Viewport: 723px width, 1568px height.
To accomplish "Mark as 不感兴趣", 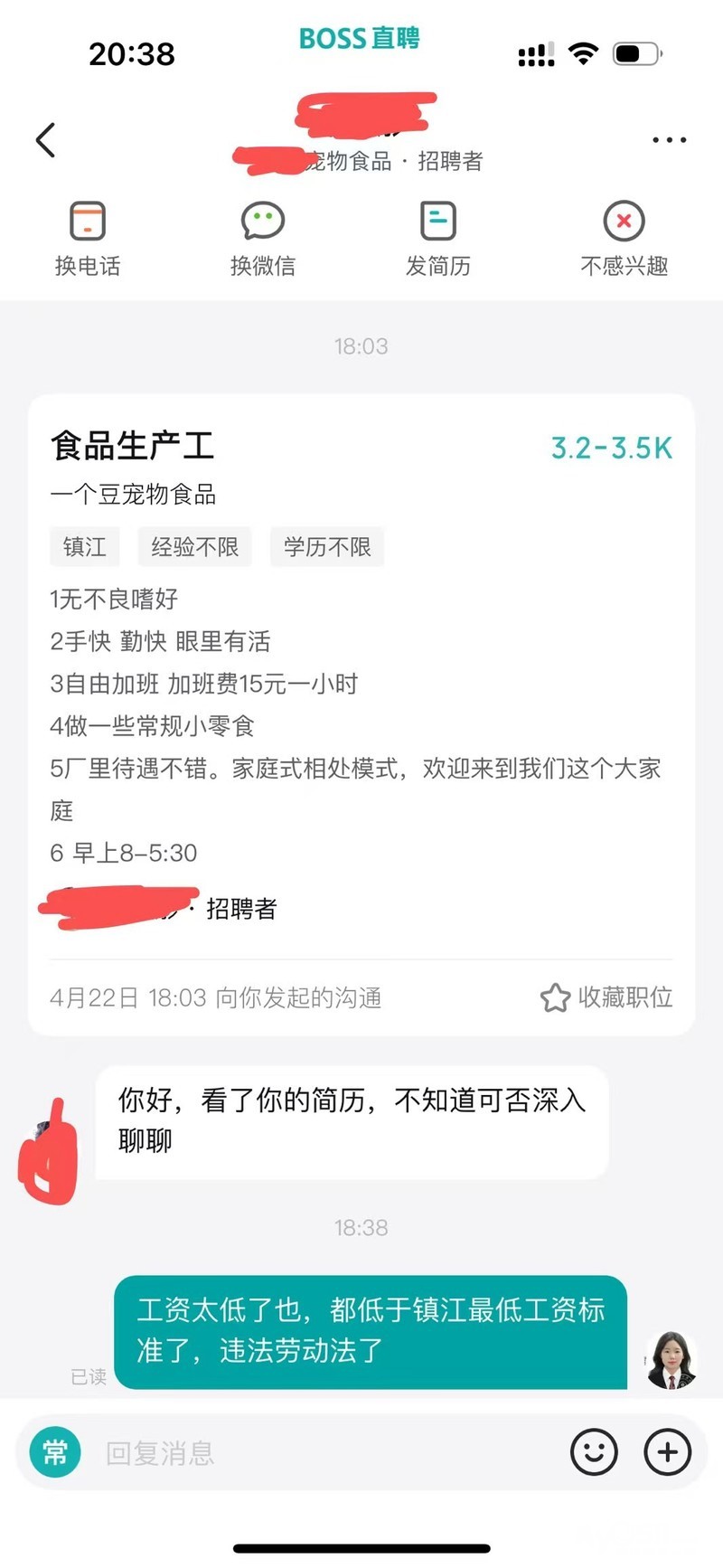I will pos(624,238).
